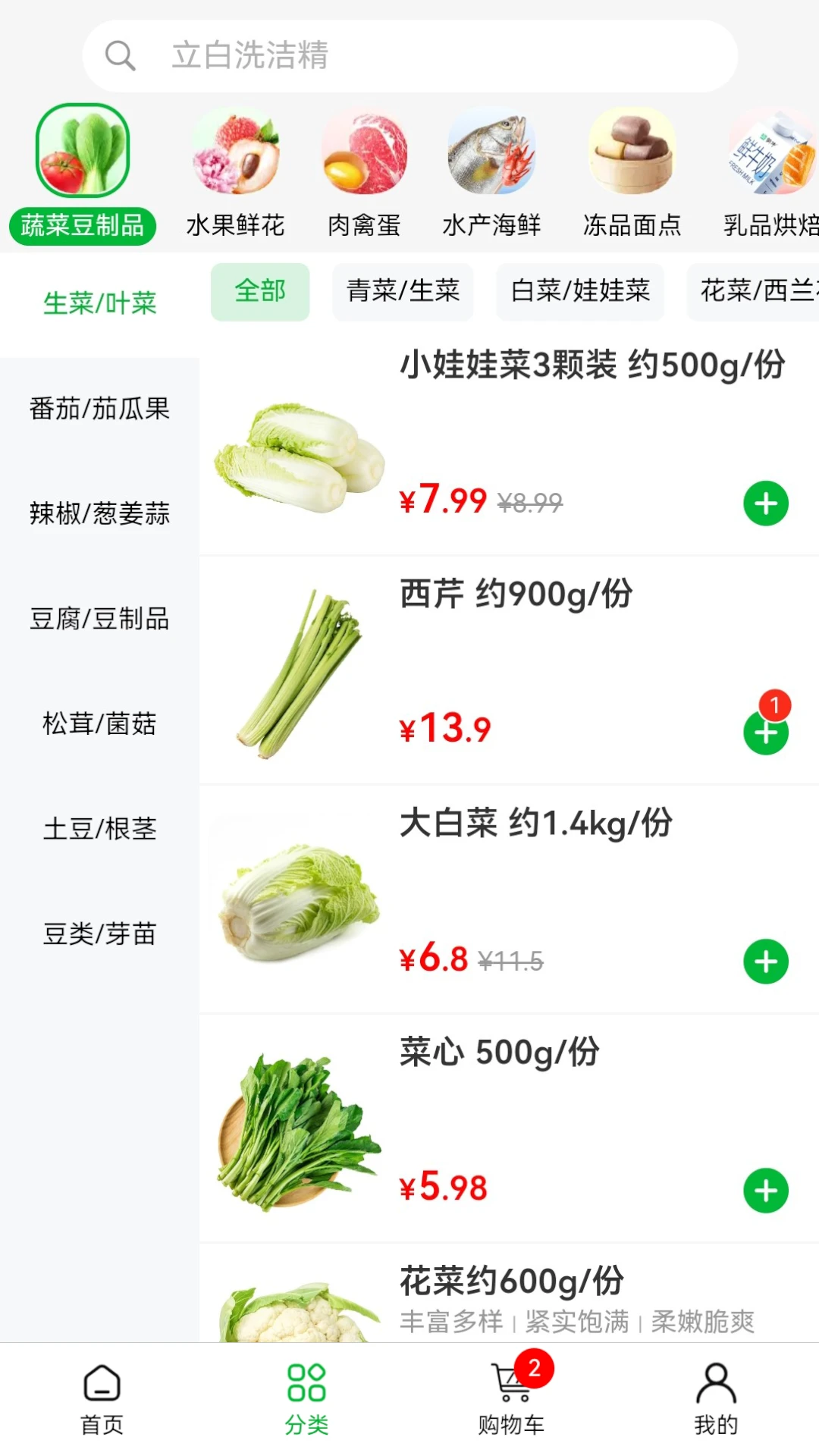Switch to the 全部 filter tab
The height and width of the screenshot is (1456, 819).
pyautogui.click(x=259, y=292)
